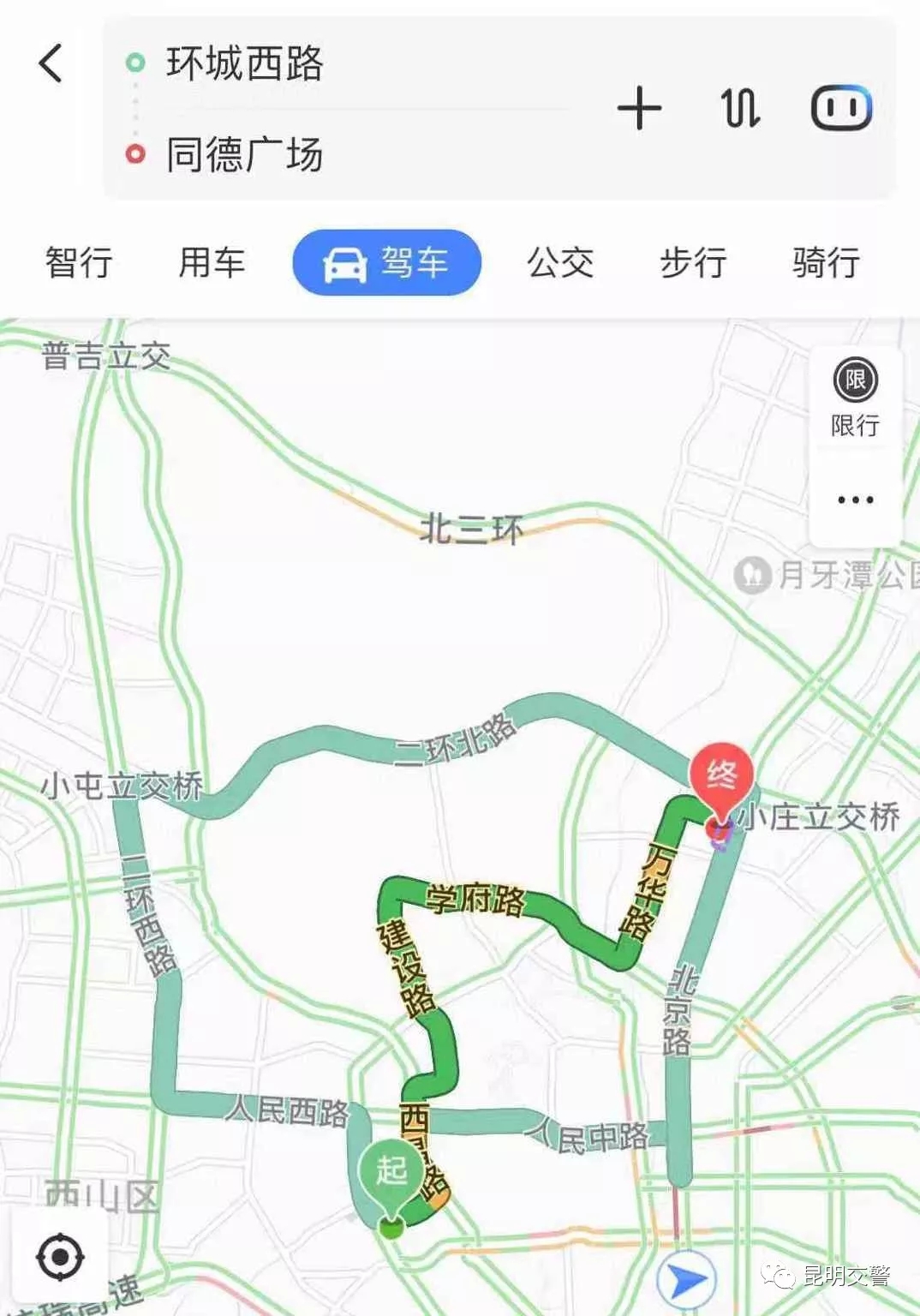
Task: Select the 驾车 driving tab
Action: [386, 262]
